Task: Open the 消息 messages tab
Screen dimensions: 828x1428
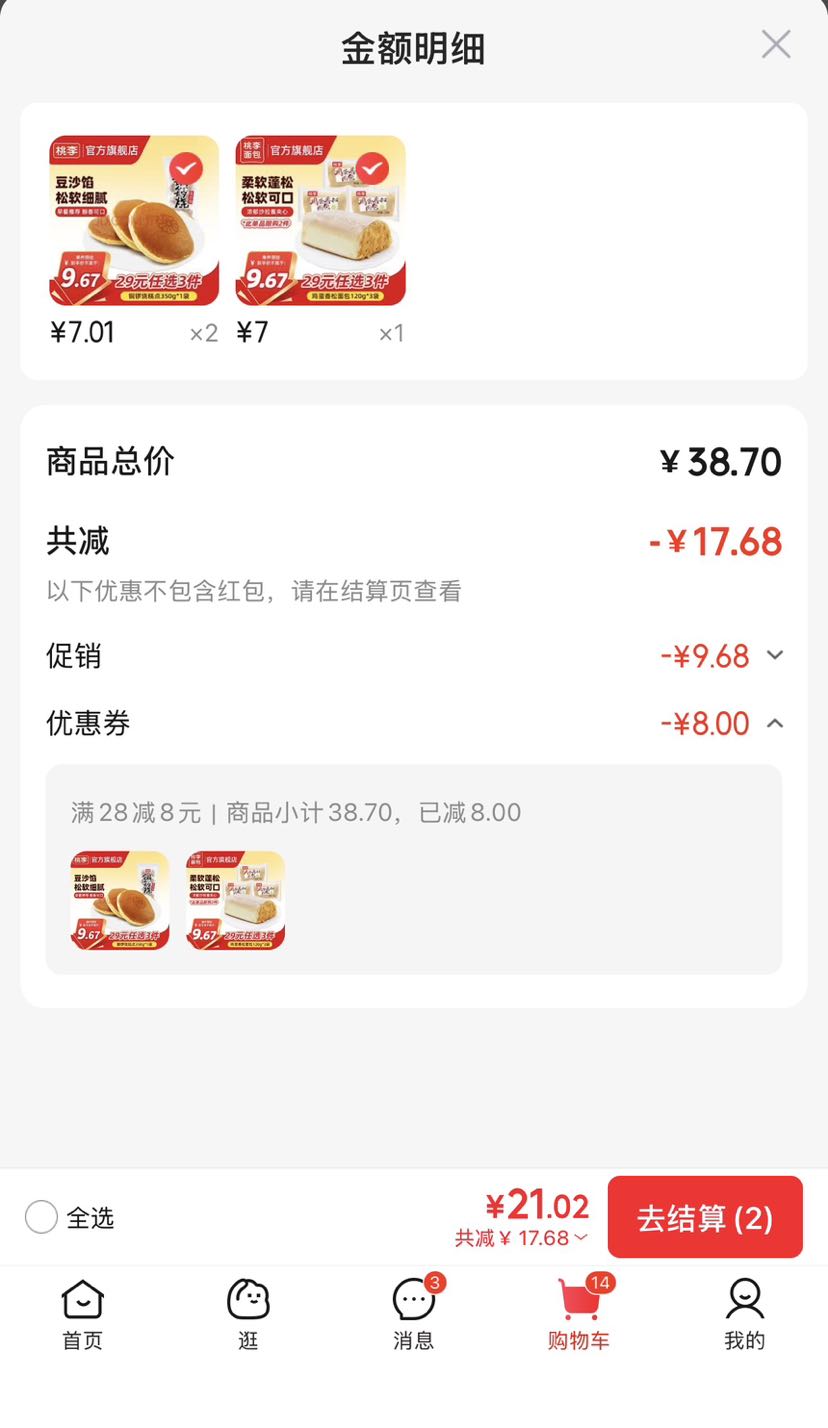Action: pyautogui.click(x=414, y=1315)
